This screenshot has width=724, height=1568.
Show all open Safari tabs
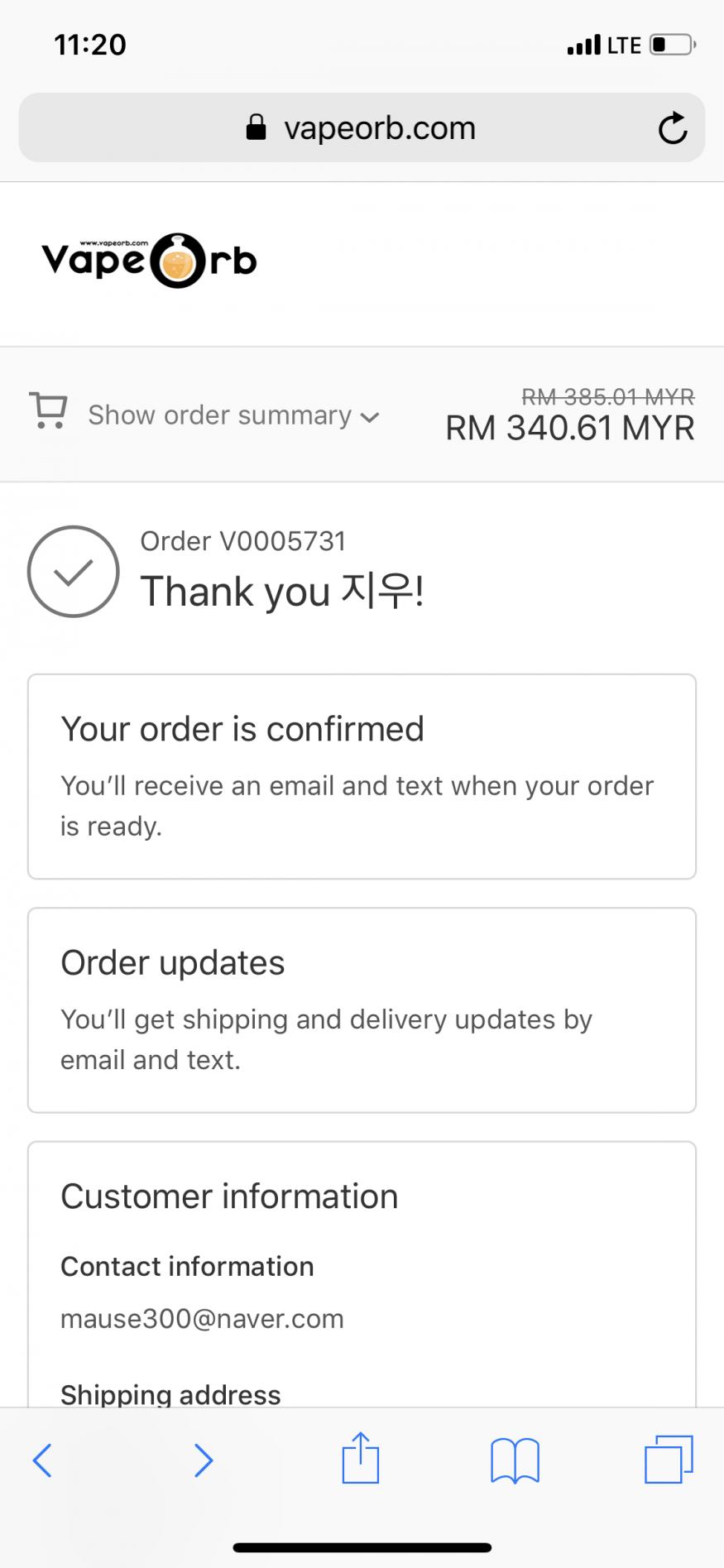(668, 1460)
